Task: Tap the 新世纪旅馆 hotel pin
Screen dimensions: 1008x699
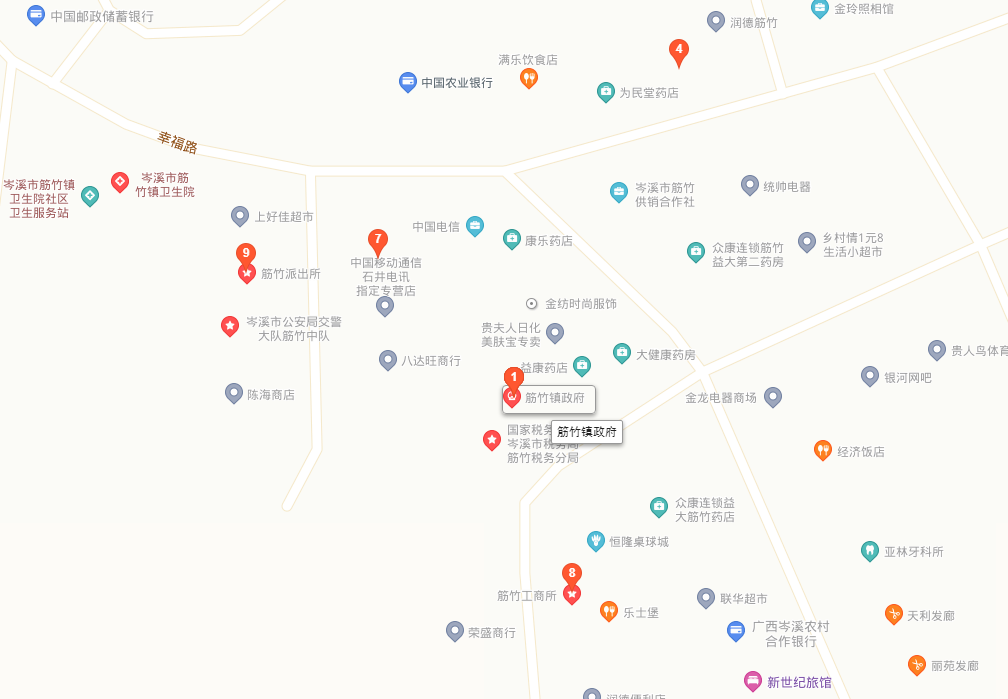Action: 753,681
